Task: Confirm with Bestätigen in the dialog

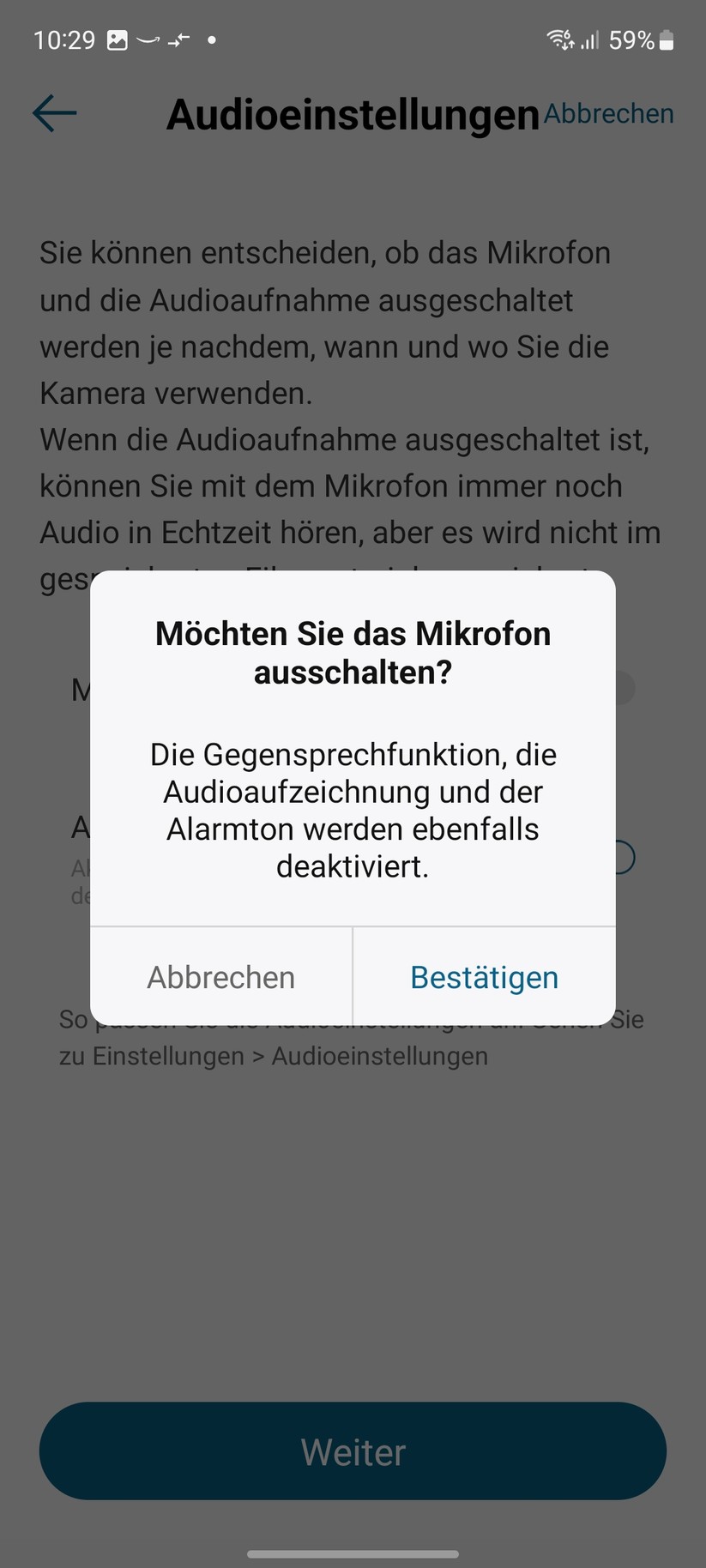Action: (484, 977)
